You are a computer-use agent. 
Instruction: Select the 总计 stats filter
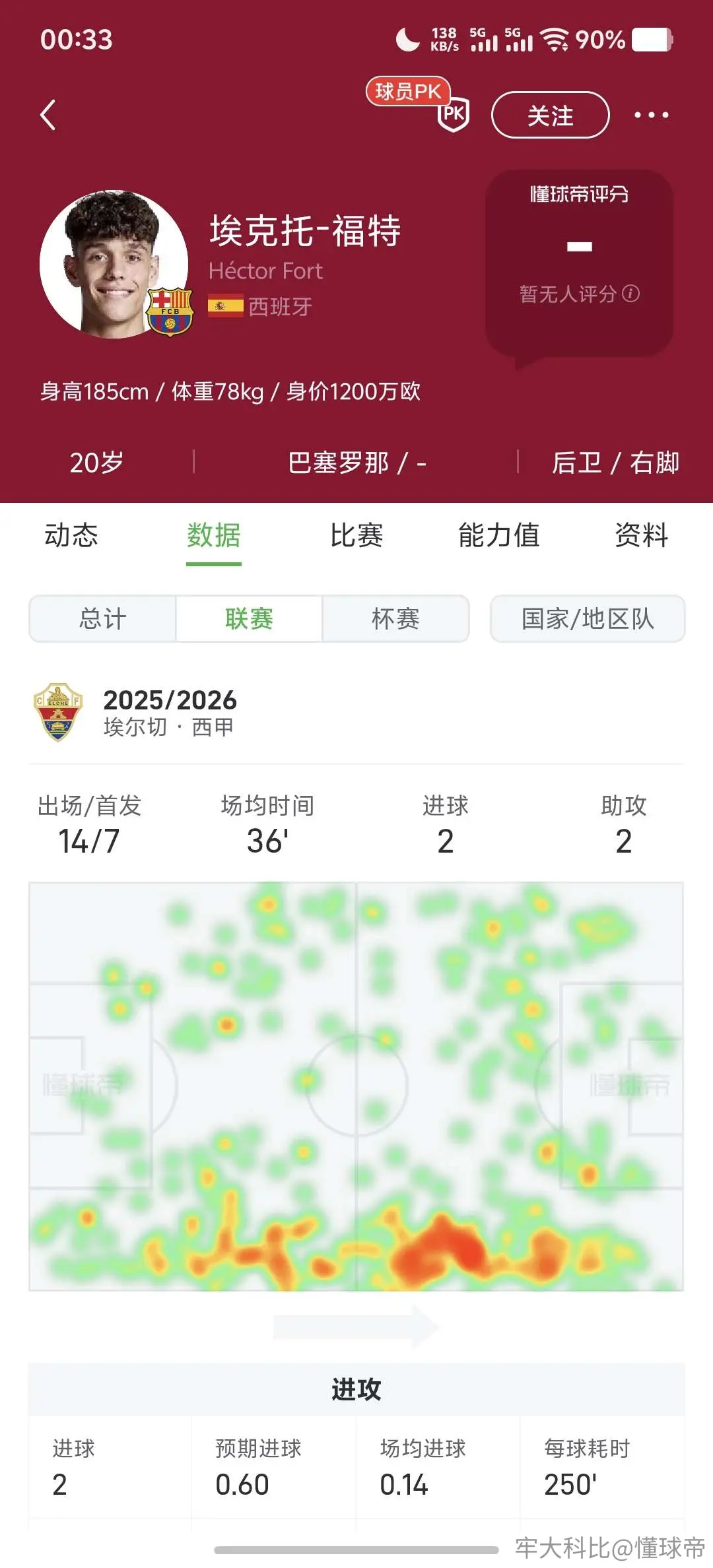tap(102, 618)
